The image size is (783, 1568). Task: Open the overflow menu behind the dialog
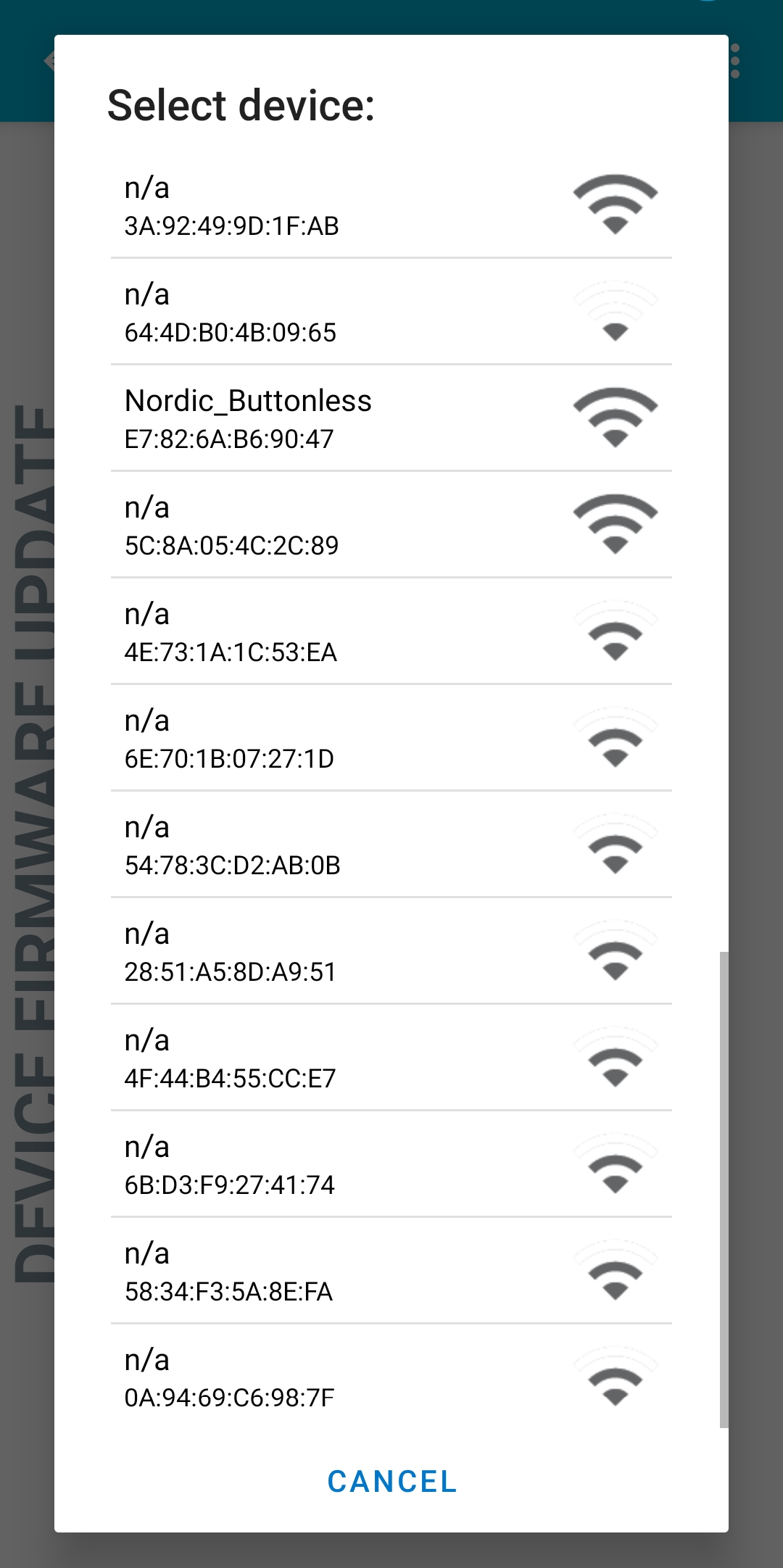[x=735, y=61]
